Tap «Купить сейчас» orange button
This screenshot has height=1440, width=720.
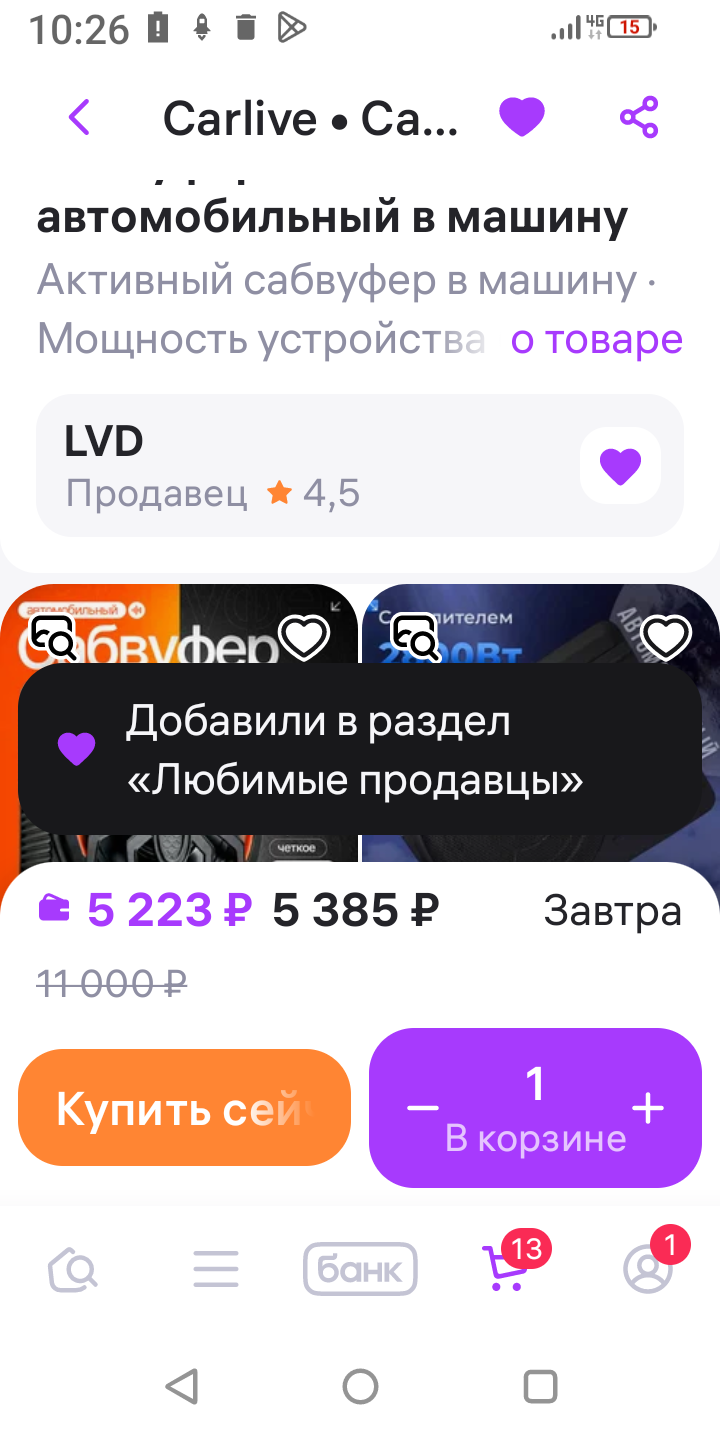tap(184, 1108)
